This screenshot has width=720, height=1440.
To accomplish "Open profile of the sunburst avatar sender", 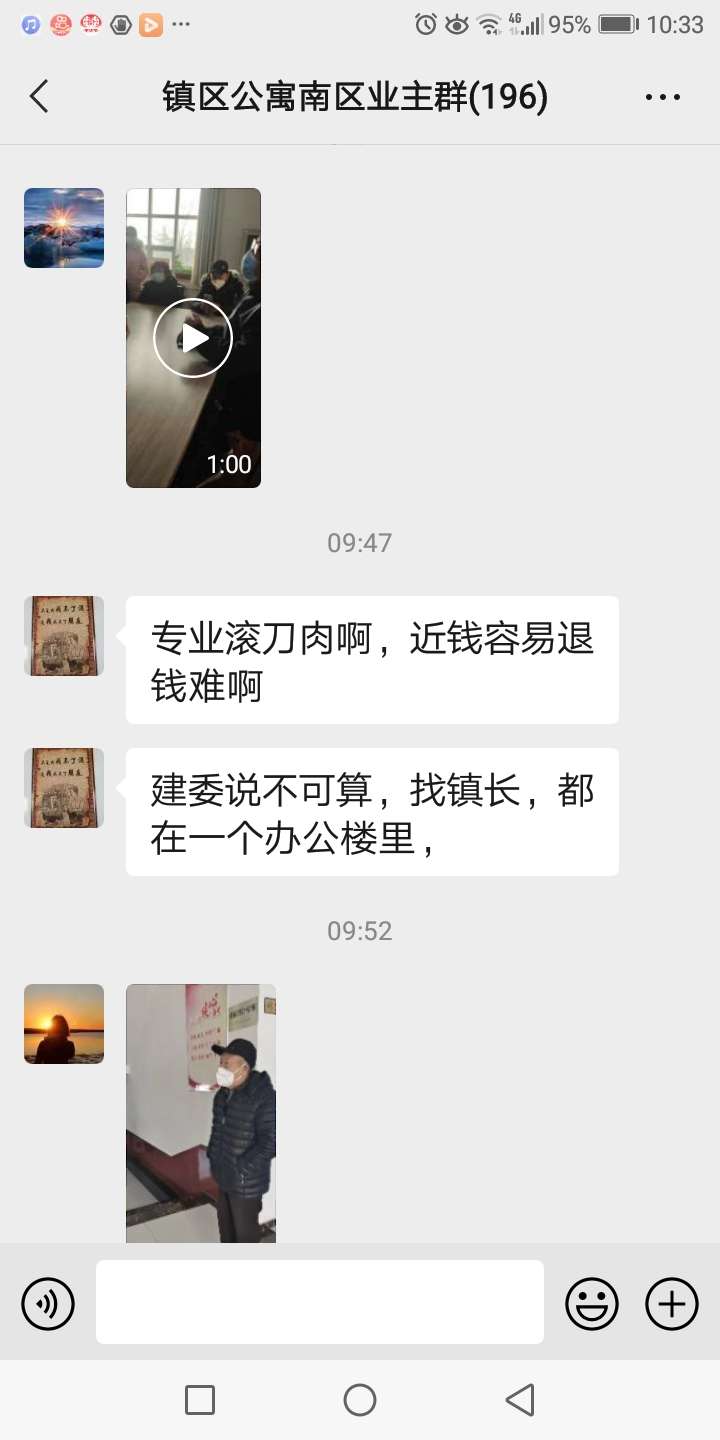I will 64,228.
